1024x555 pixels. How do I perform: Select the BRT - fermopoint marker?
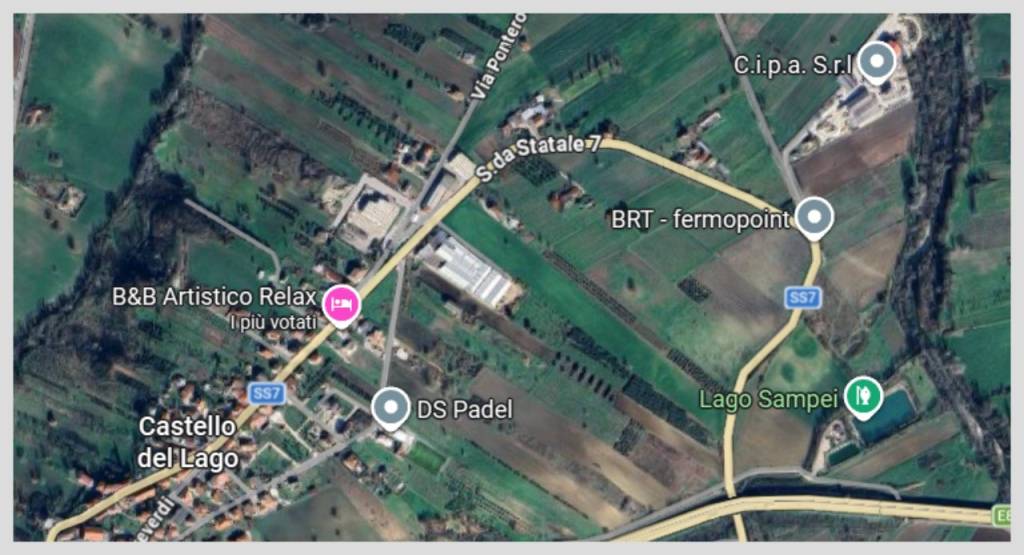[x=814, y=217]
